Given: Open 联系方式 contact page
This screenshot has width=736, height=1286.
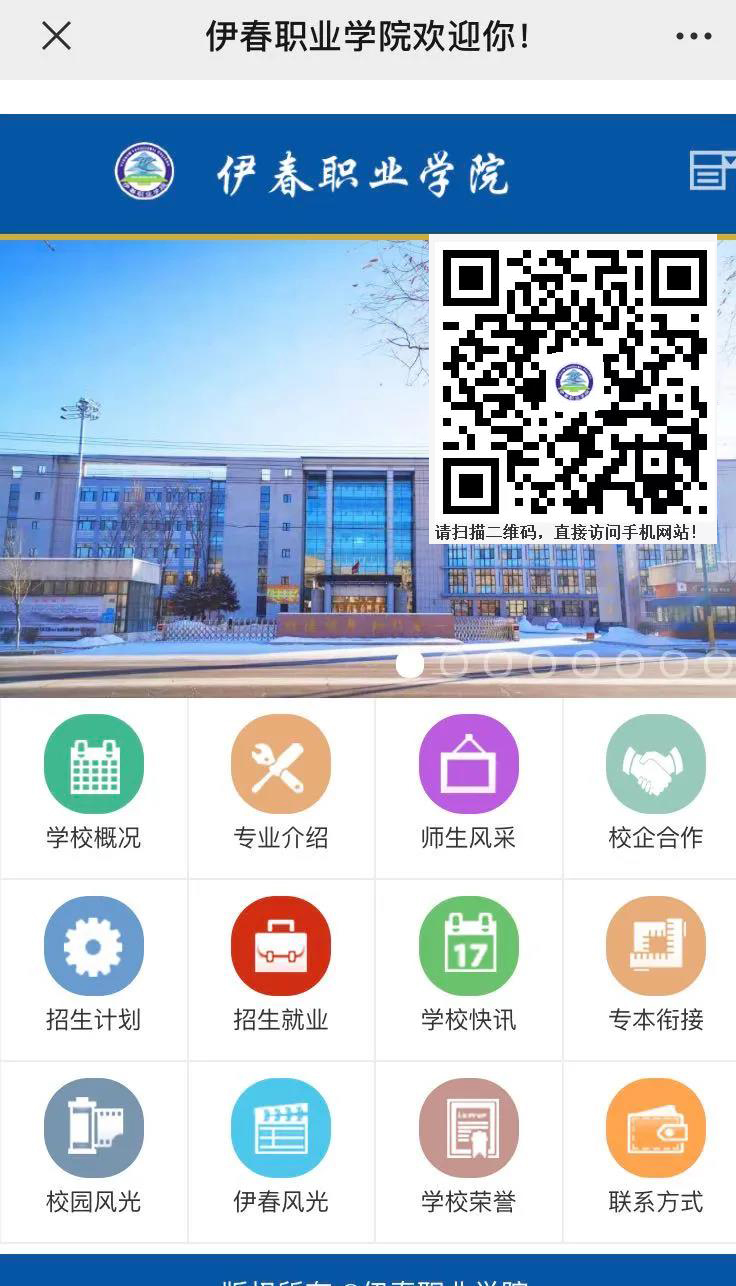Looking at the screenshot, I should pos(655,1152).
